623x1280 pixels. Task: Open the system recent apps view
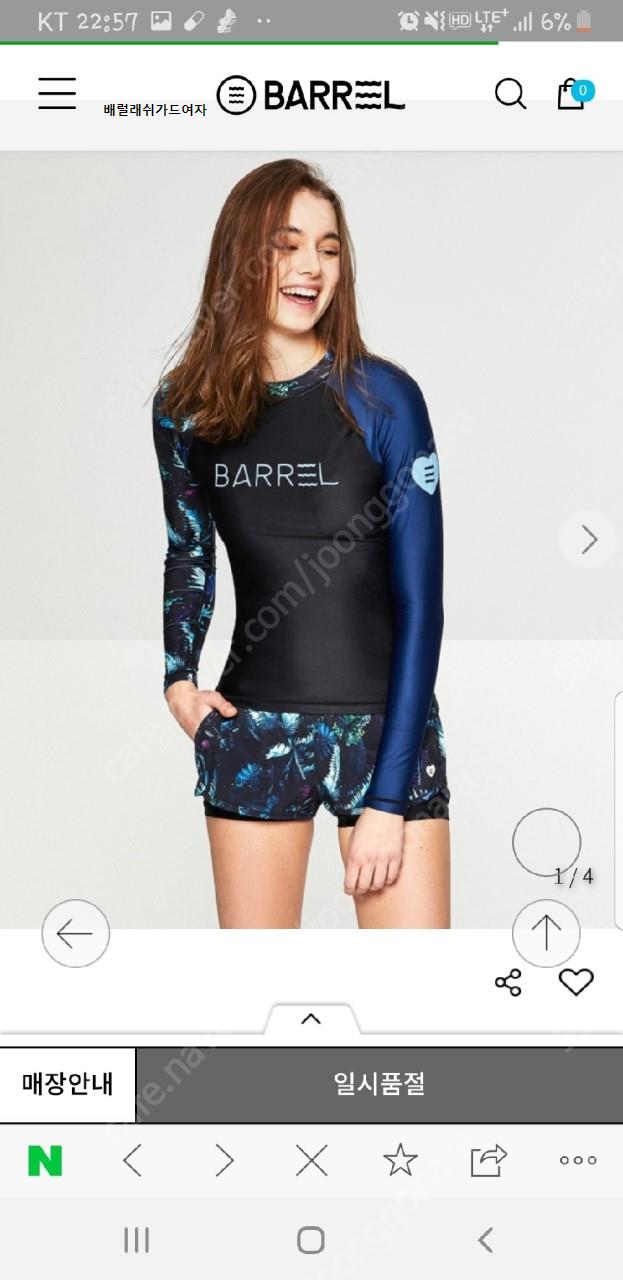point(136,1241)
